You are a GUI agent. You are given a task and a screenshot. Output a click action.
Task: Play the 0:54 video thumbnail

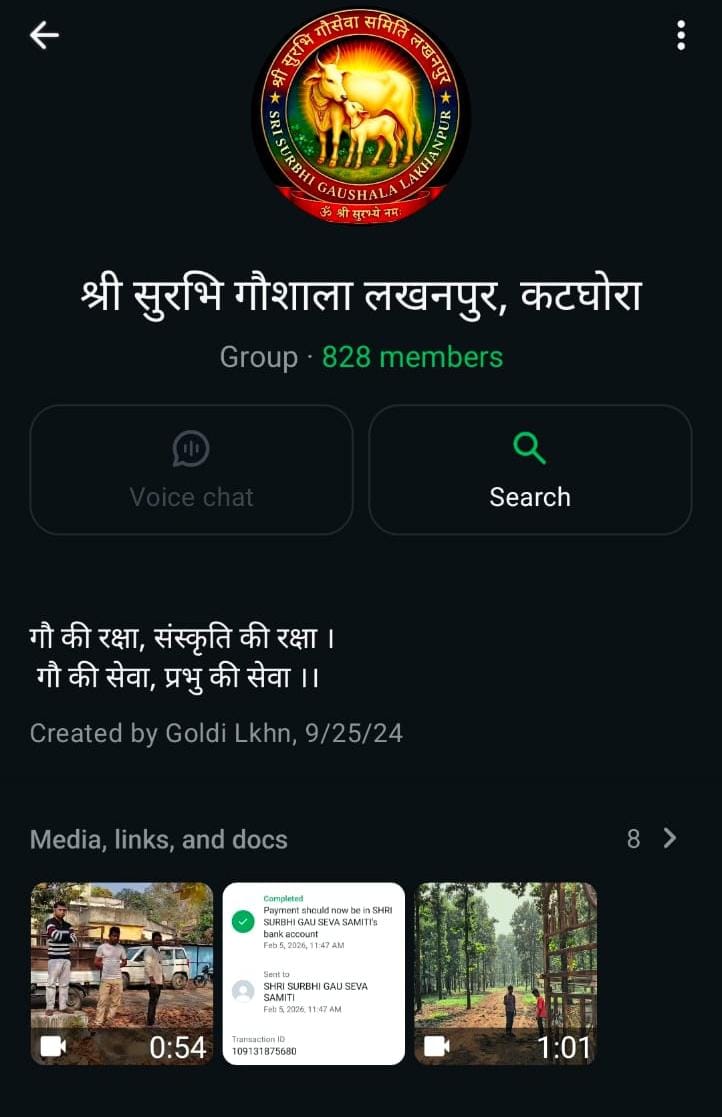(x=122, y=973)
